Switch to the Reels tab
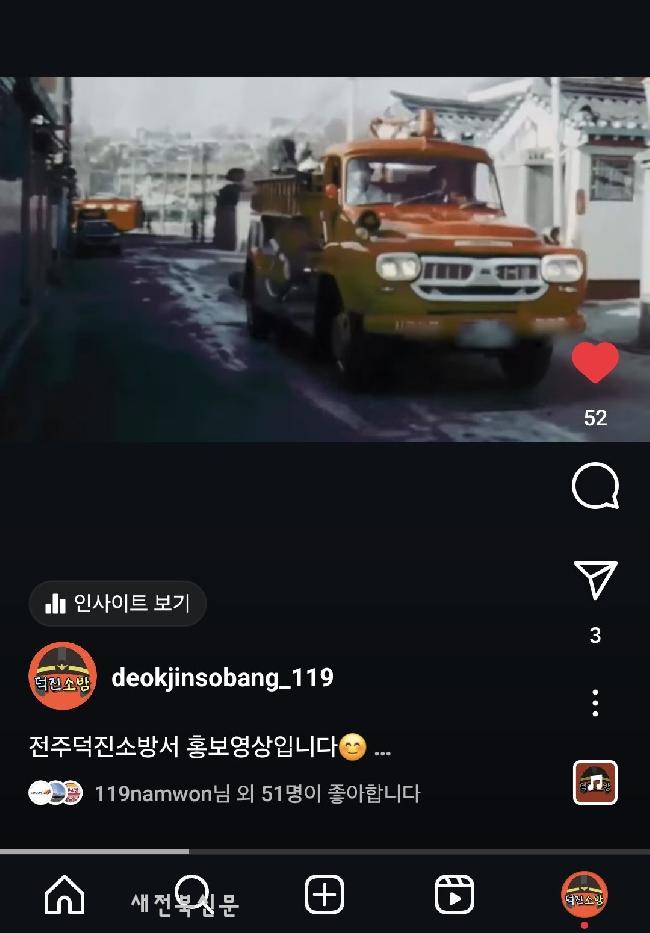 point(454,894)
